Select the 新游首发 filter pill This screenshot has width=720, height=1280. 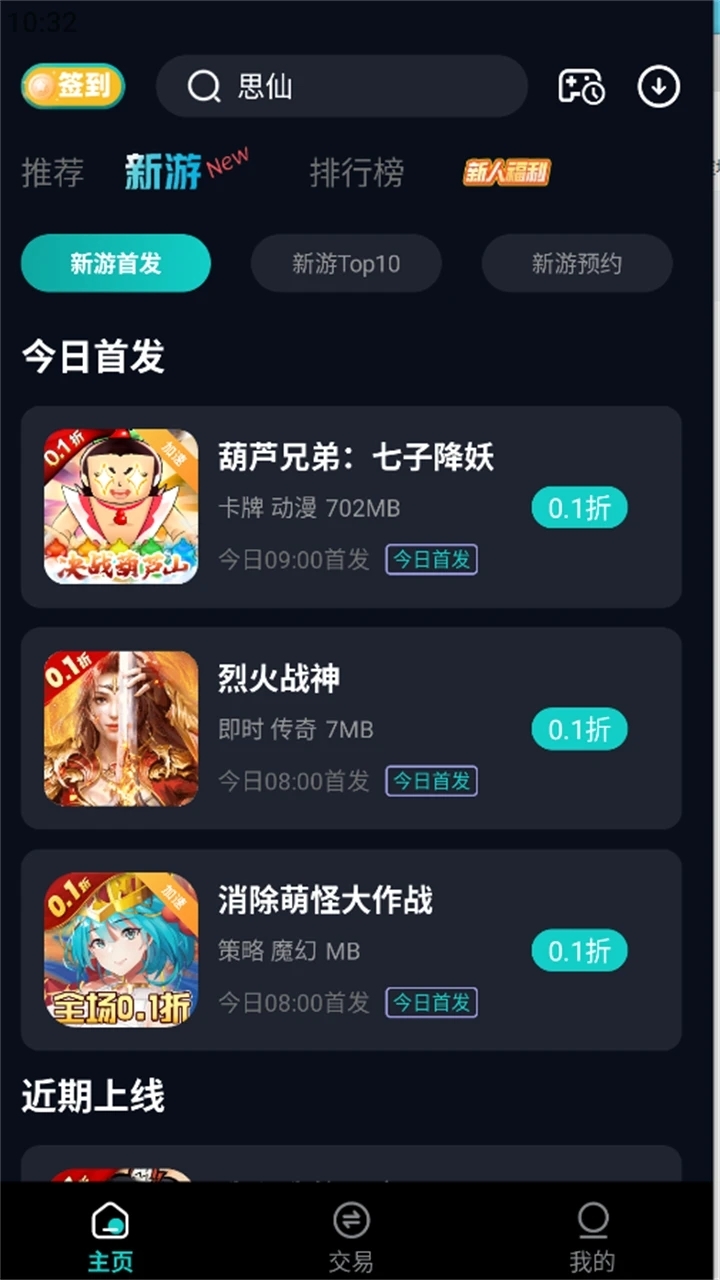(x=116, y=263)
